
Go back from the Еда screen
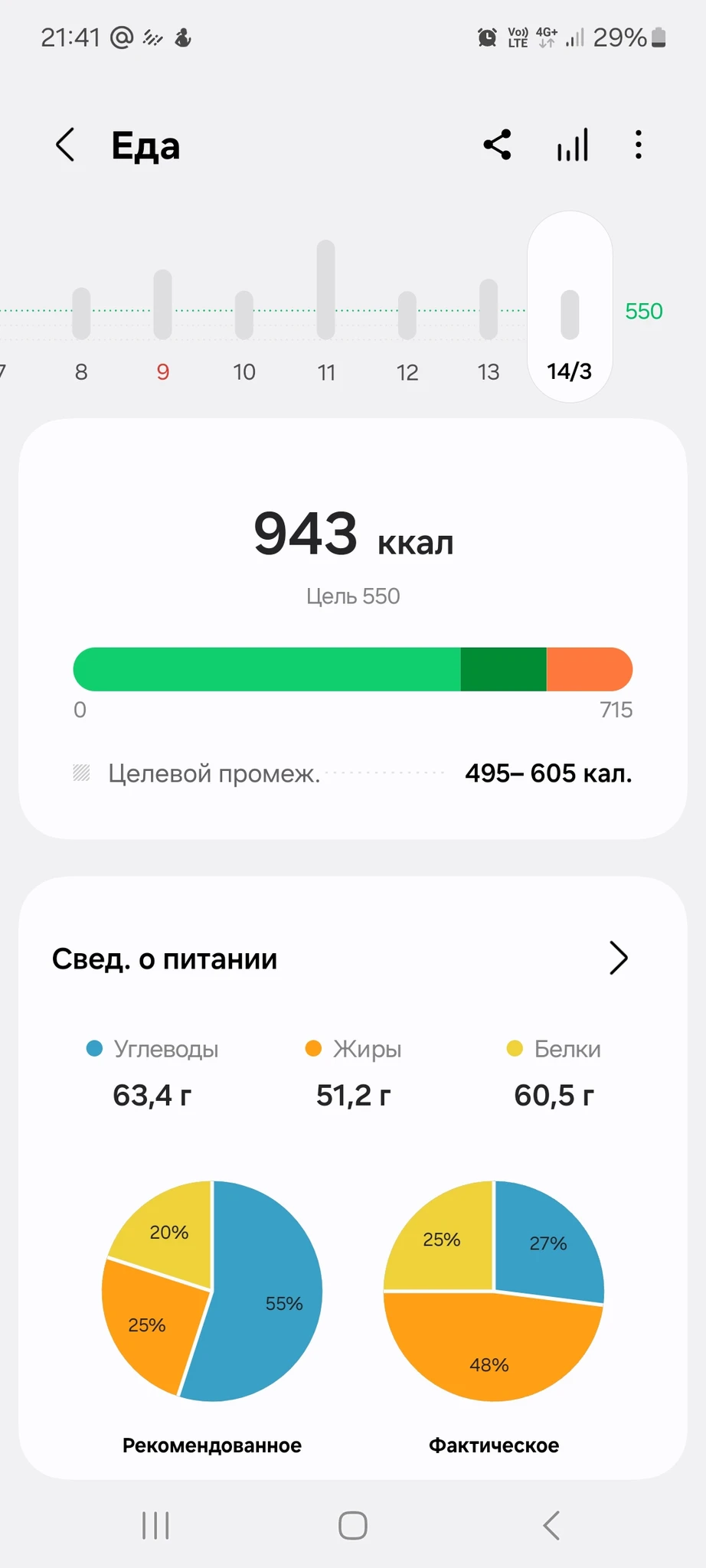coord(66,145)
